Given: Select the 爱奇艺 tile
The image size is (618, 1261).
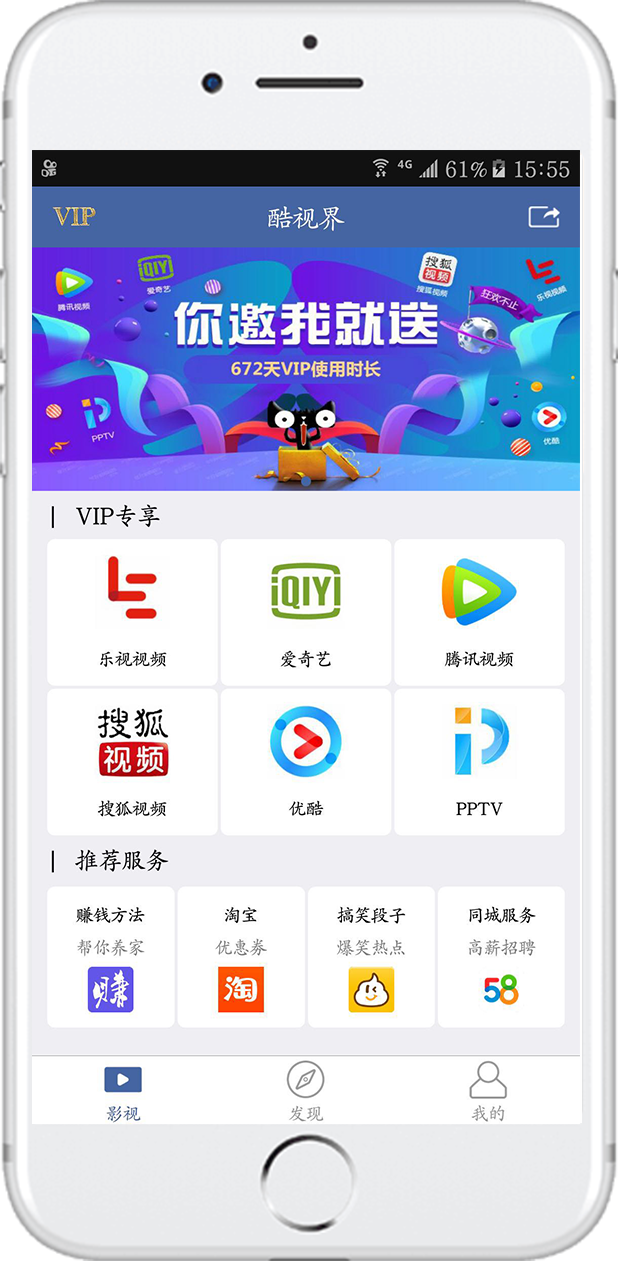Looking at the screenshot, I should 306,612.
